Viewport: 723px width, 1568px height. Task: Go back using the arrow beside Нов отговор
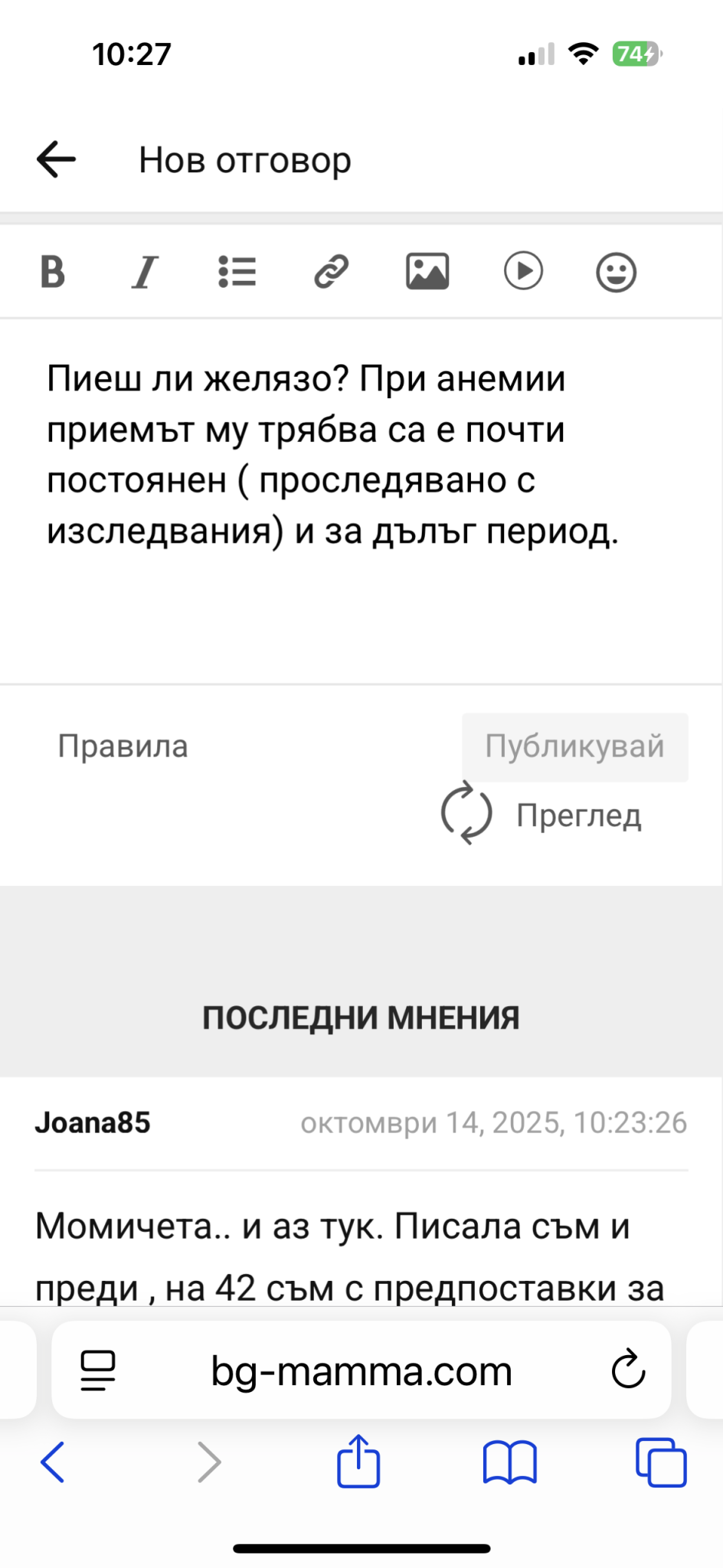[x=57, y=160]
